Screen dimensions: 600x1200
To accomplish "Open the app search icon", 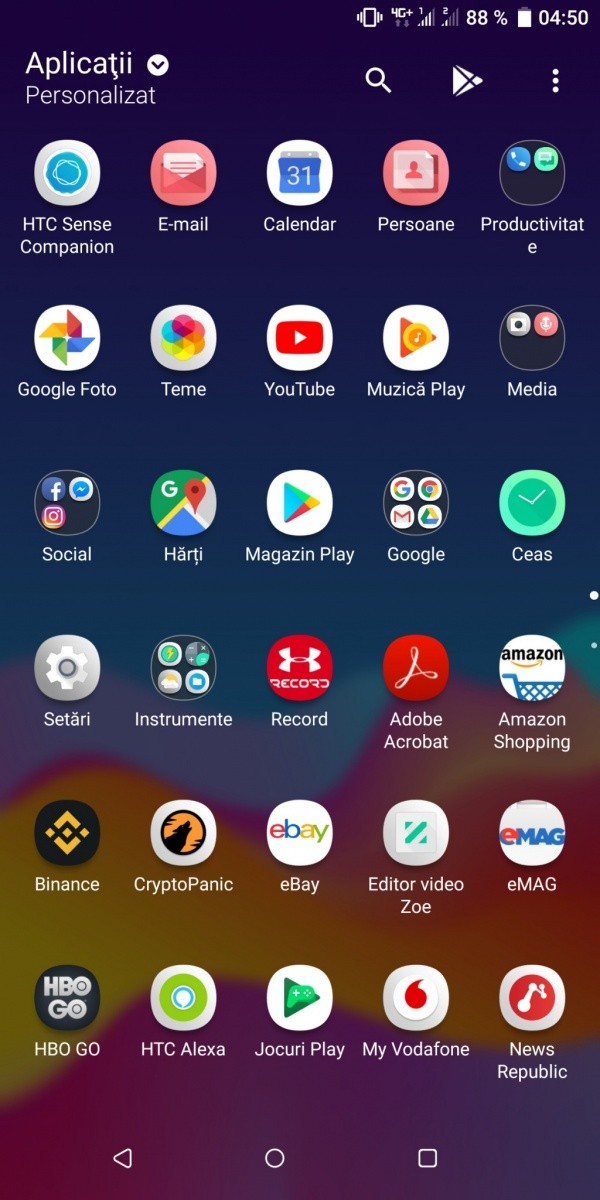I will 378,81.
